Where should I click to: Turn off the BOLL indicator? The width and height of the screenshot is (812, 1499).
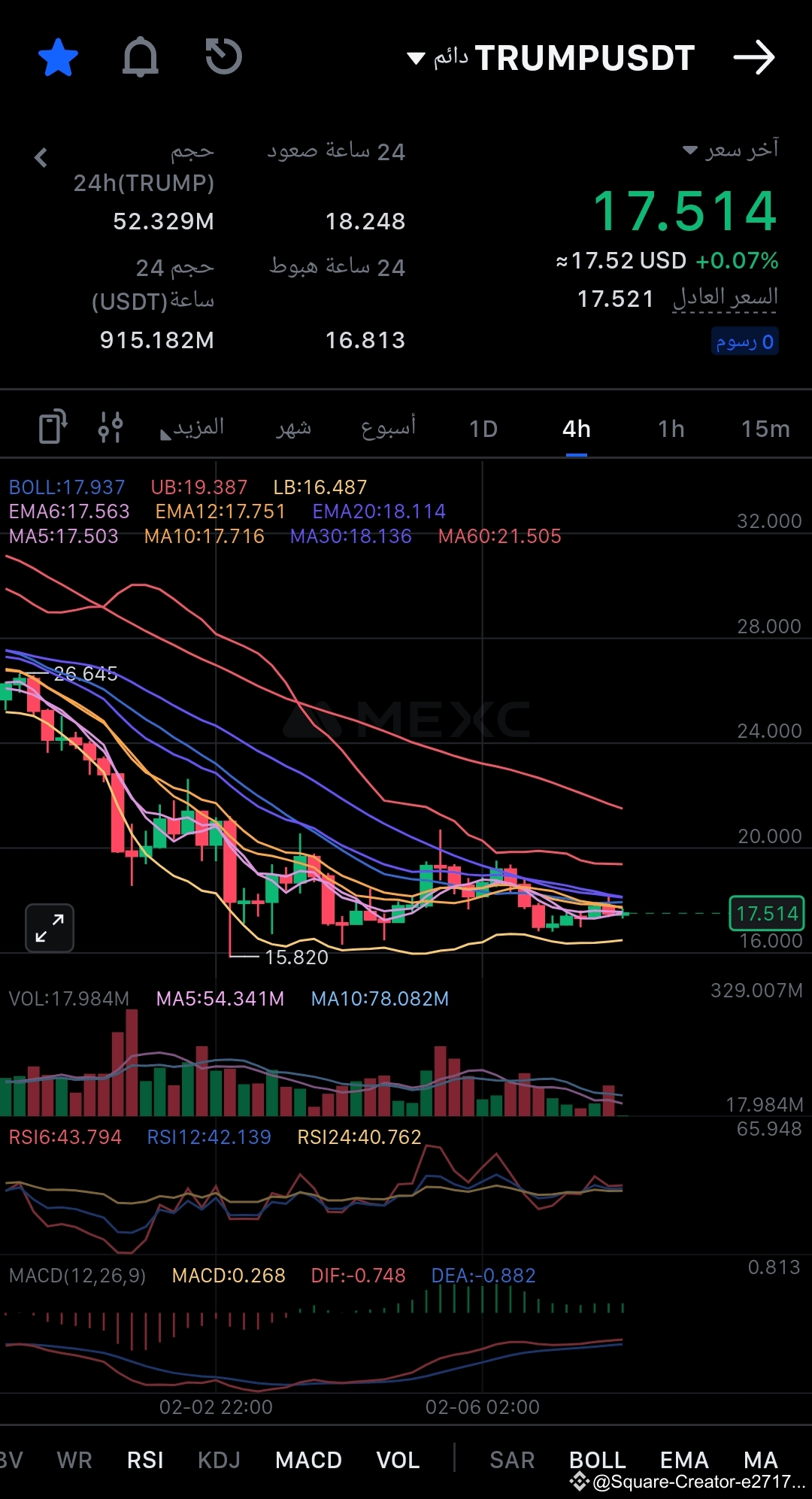[x=598, y=1460]
